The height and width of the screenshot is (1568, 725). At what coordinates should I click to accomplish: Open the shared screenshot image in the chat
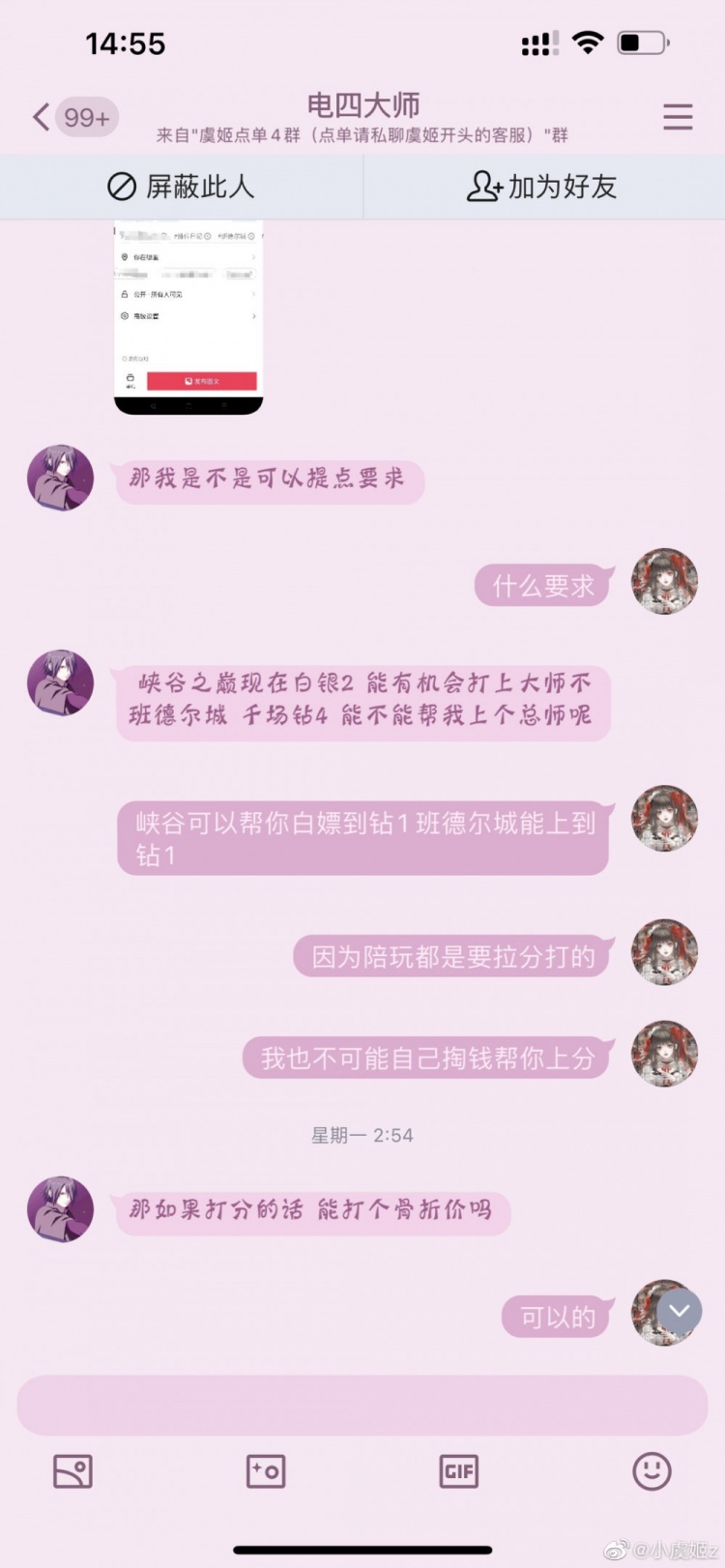(x=188, y=317)
